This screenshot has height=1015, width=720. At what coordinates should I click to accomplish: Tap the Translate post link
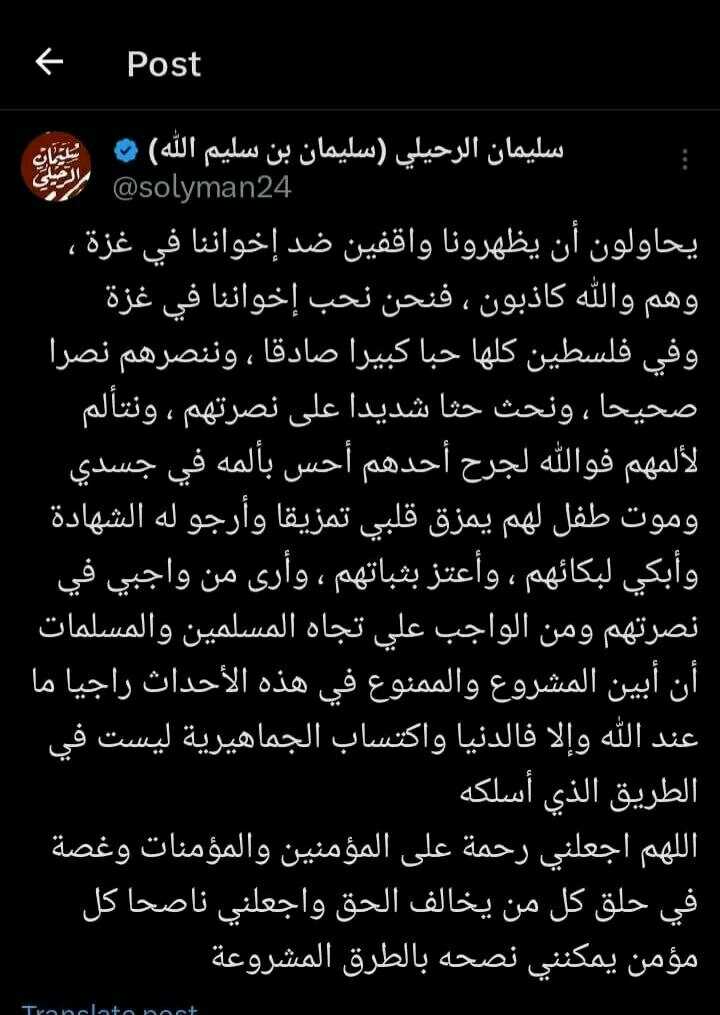point(110,1007)
